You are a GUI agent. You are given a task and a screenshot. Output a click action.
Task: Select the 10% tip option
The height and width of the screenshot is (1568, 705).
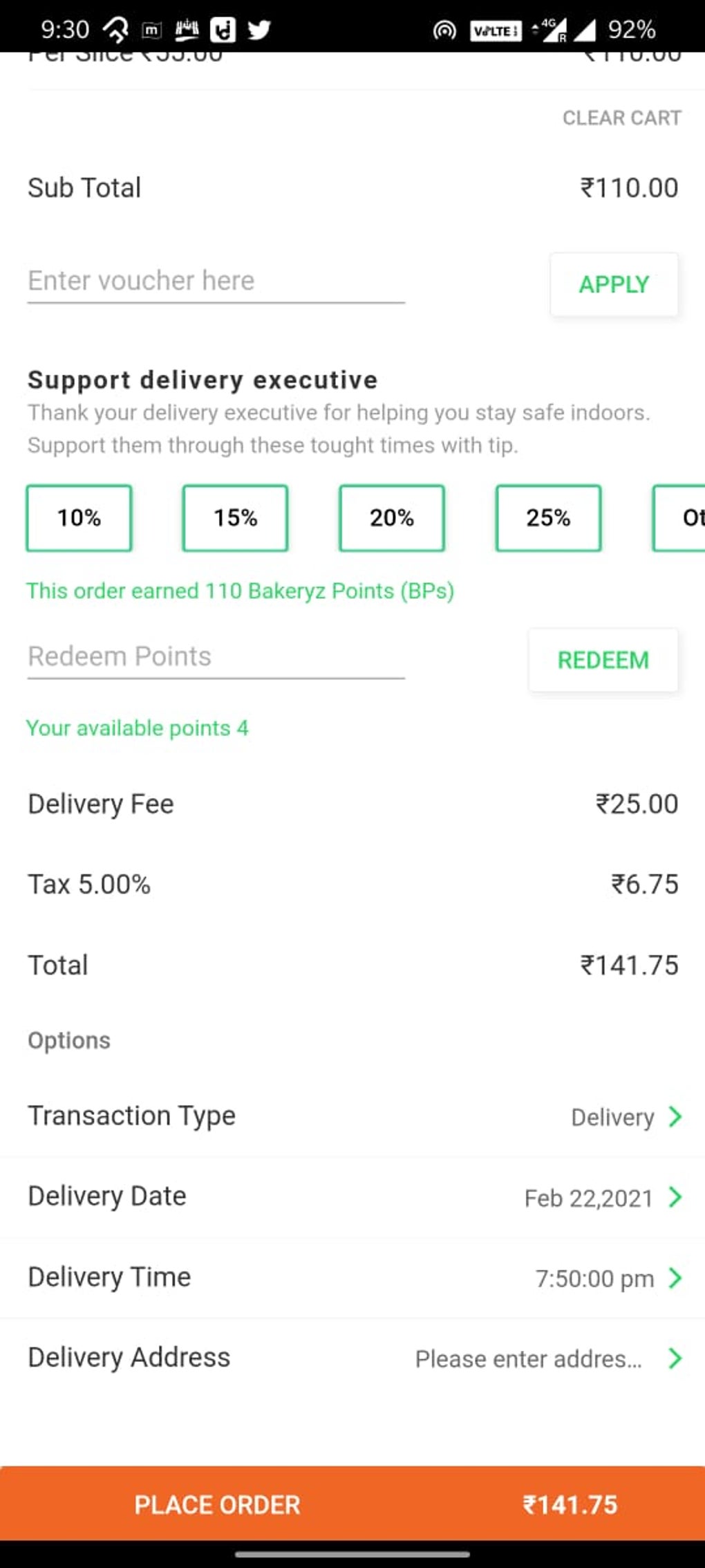coord(79,518)
